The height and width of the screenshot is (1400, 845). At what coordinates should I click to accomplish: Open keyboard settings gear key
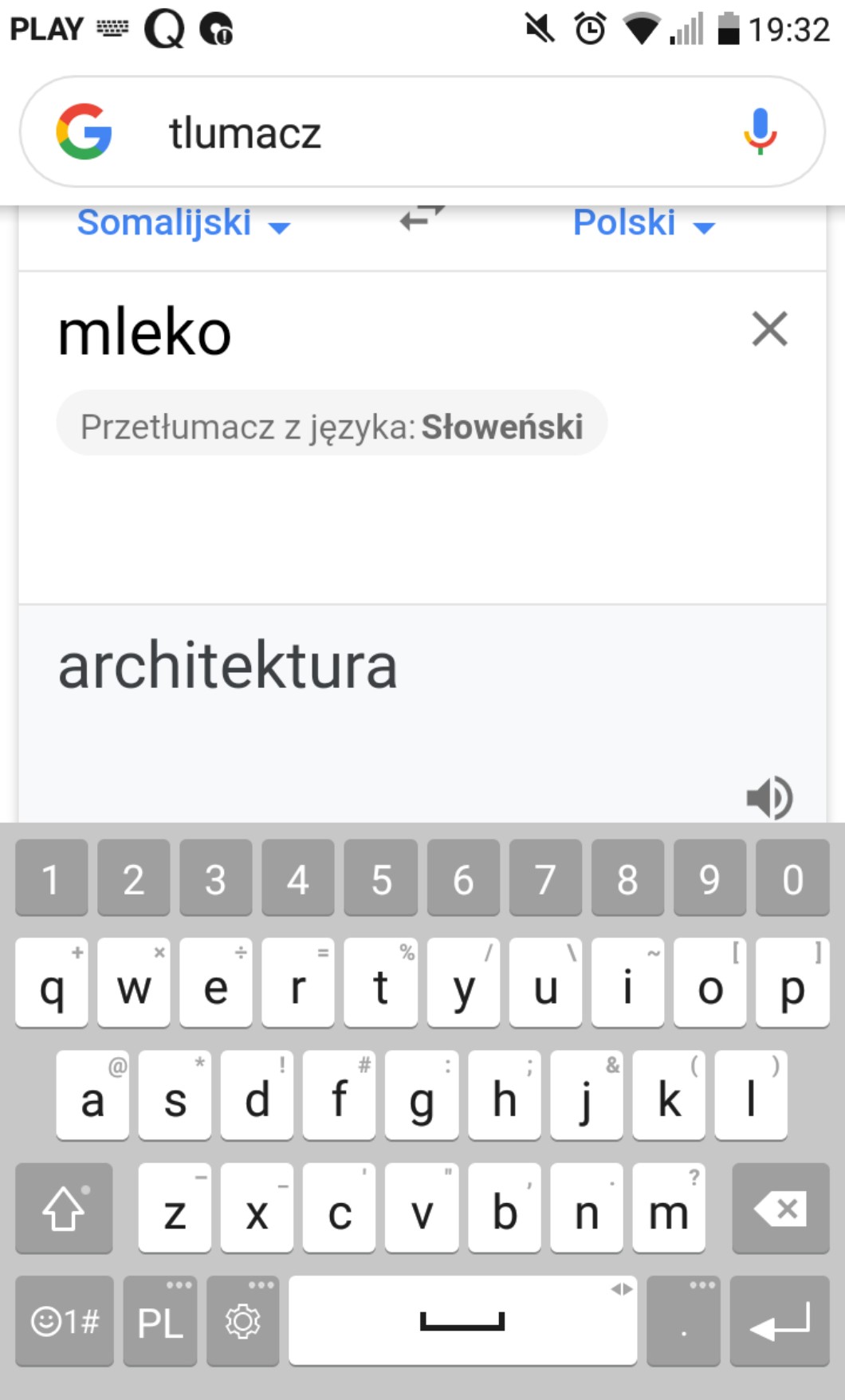[242, 1322]
